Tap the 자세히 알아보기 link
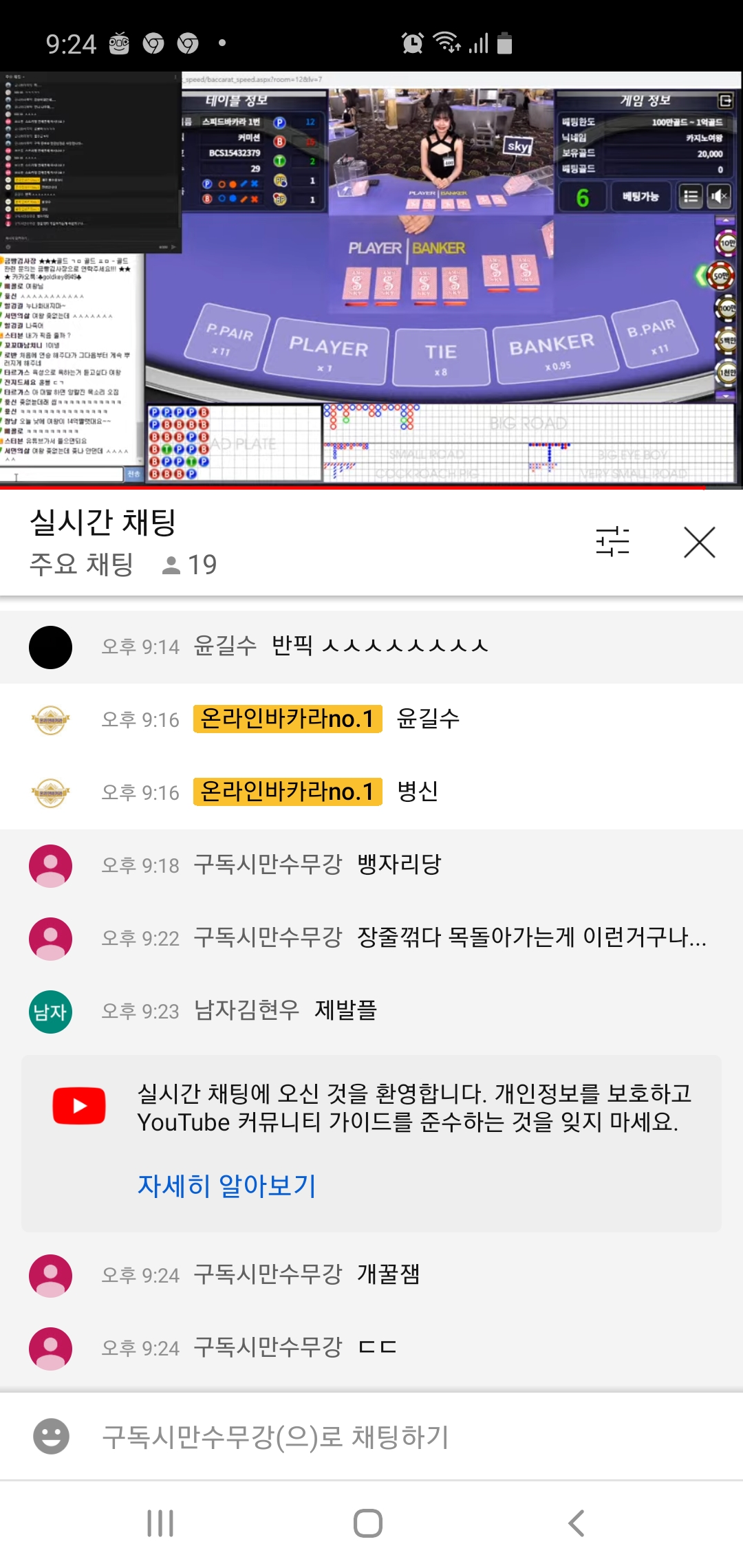This screenshot has height=1568, width=743. [x=227, y=1186]
